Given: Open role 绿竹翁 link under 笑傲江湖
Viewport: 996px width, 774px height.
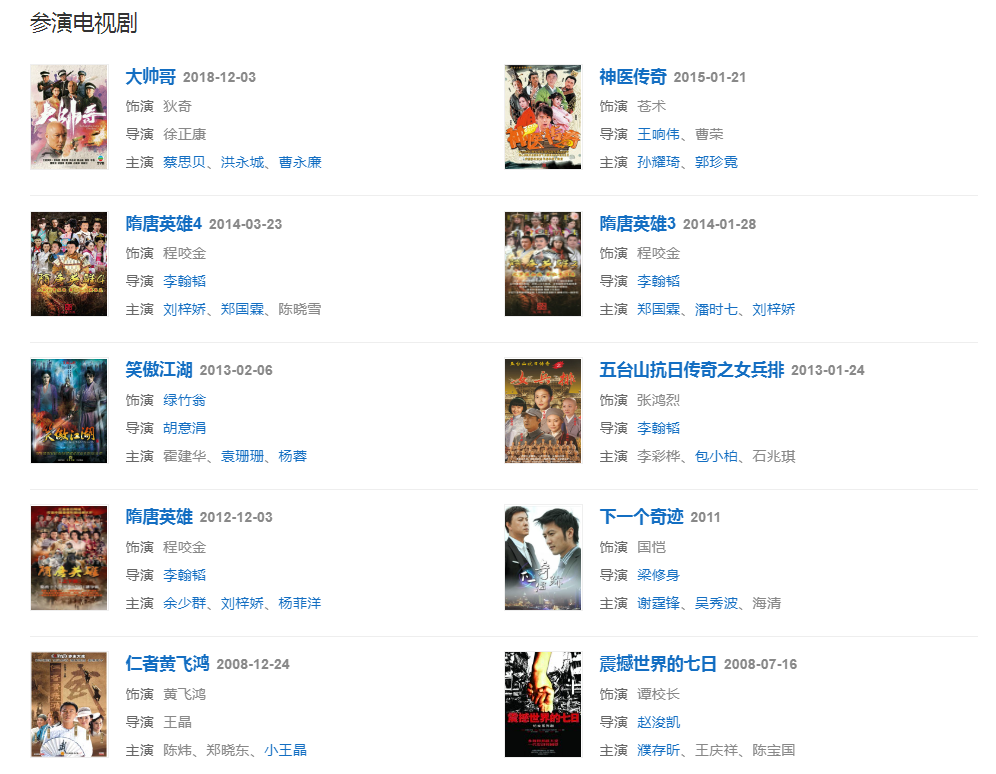Looking at the screenshot, I should coord(184,400).
